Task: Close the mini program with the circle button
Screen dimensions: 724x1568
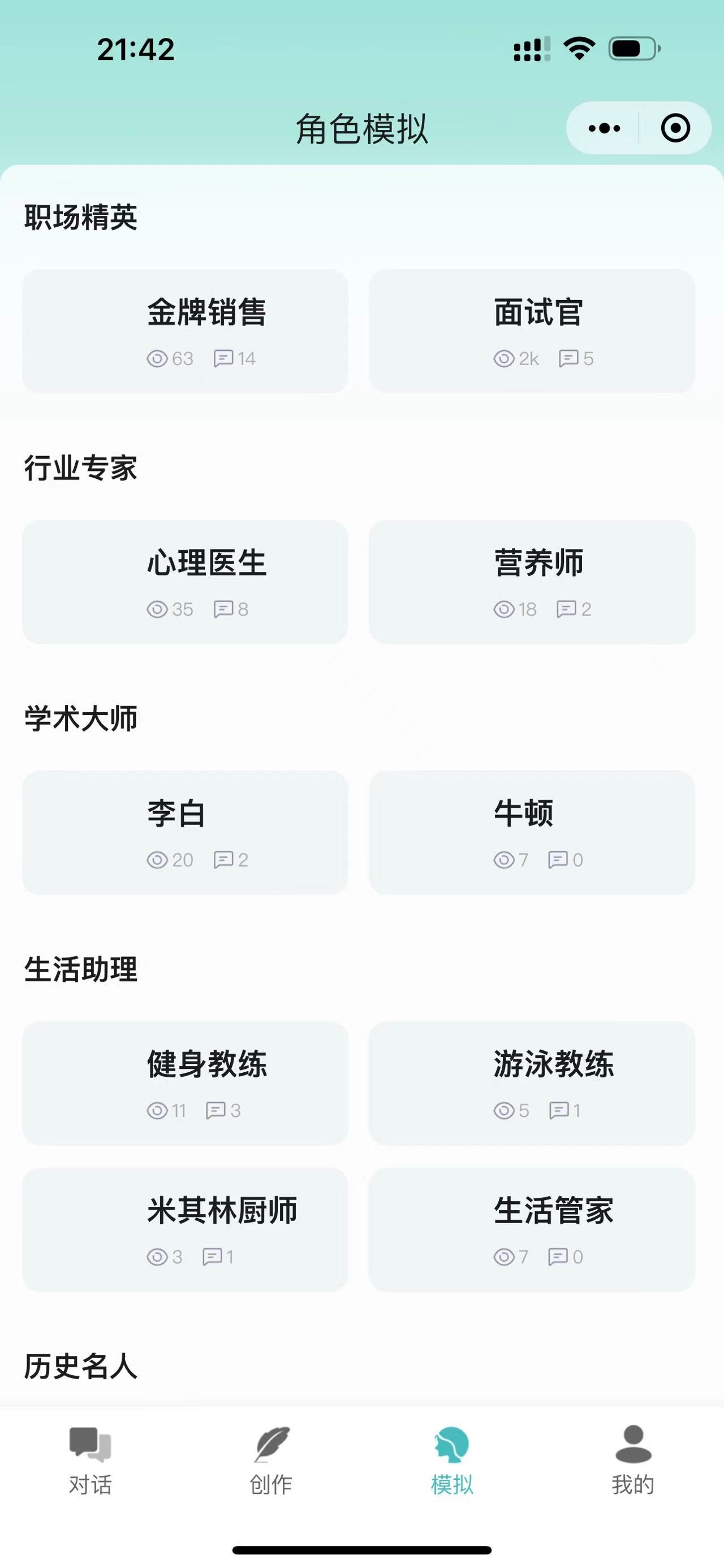Action: pos(675,128)
